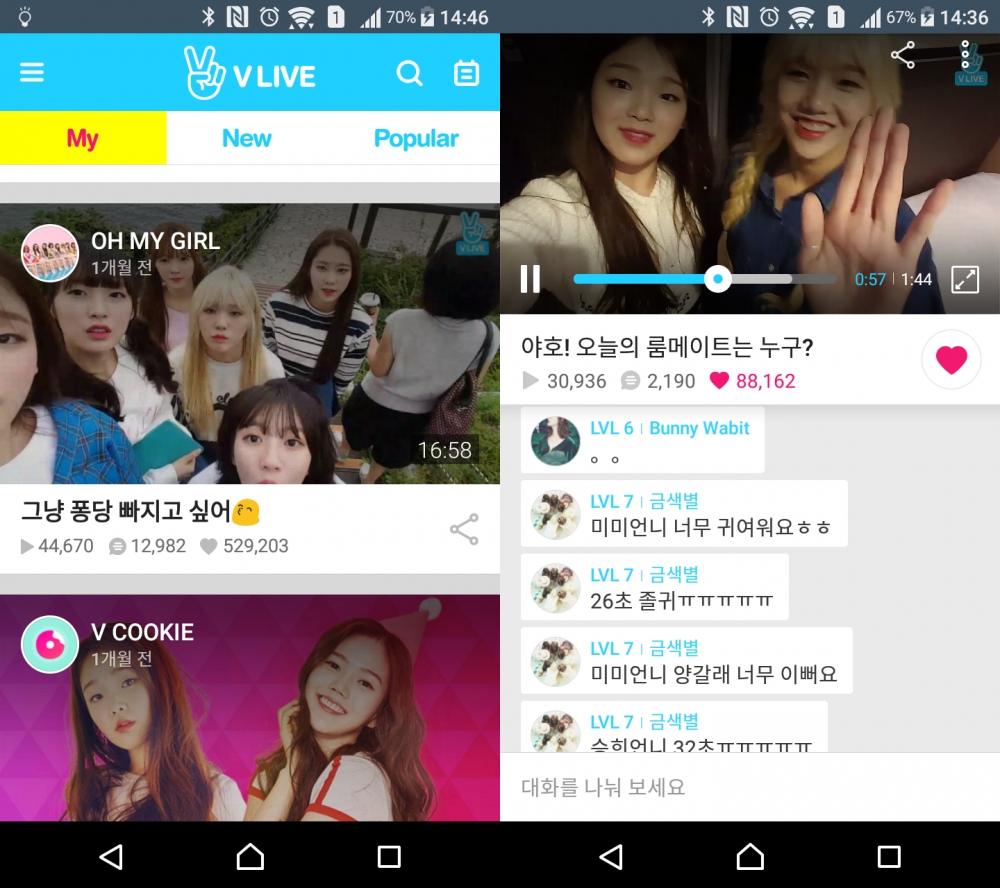Enter fullscreen video mode

(x=965, y=279)
